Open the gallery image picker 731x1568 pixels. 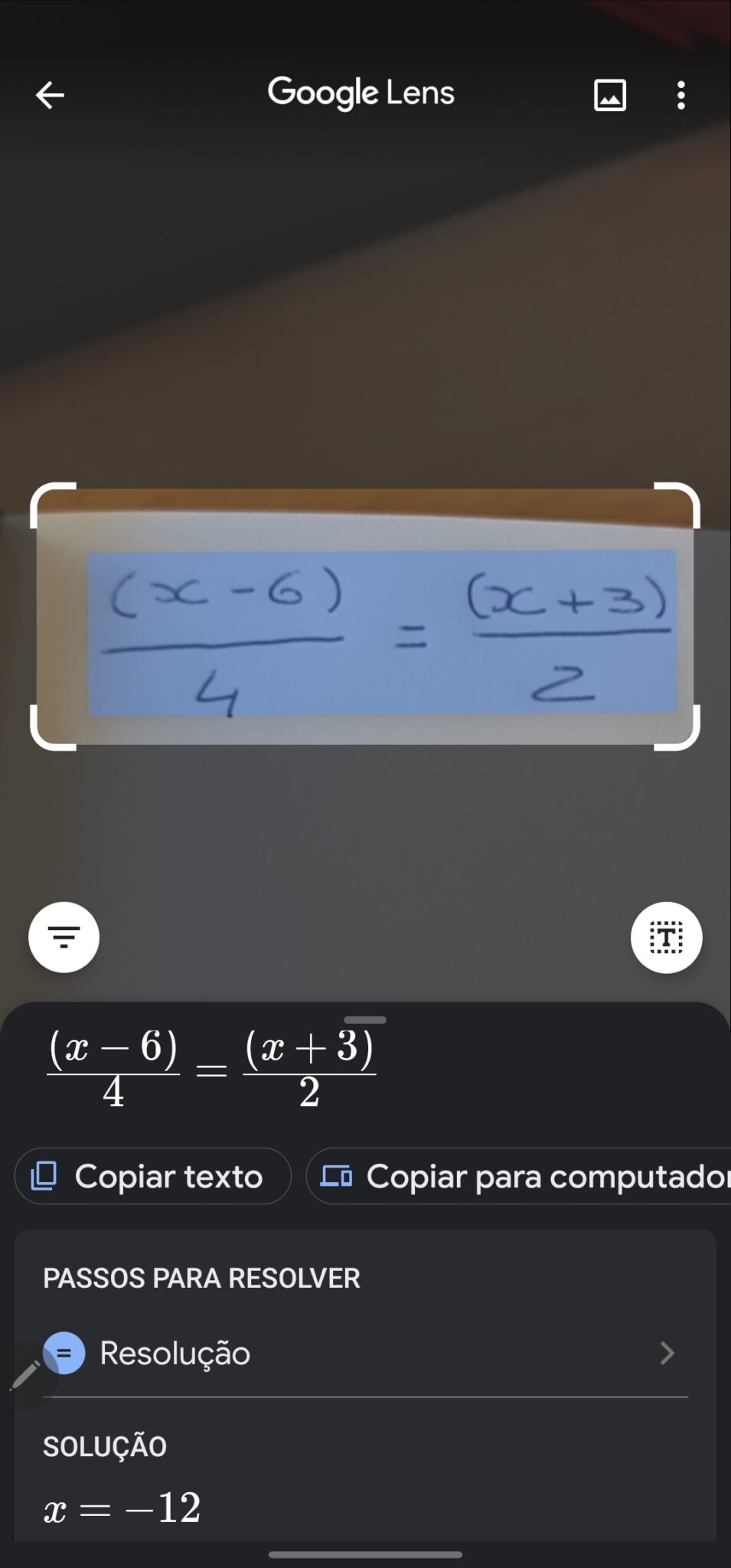(610, 95)
